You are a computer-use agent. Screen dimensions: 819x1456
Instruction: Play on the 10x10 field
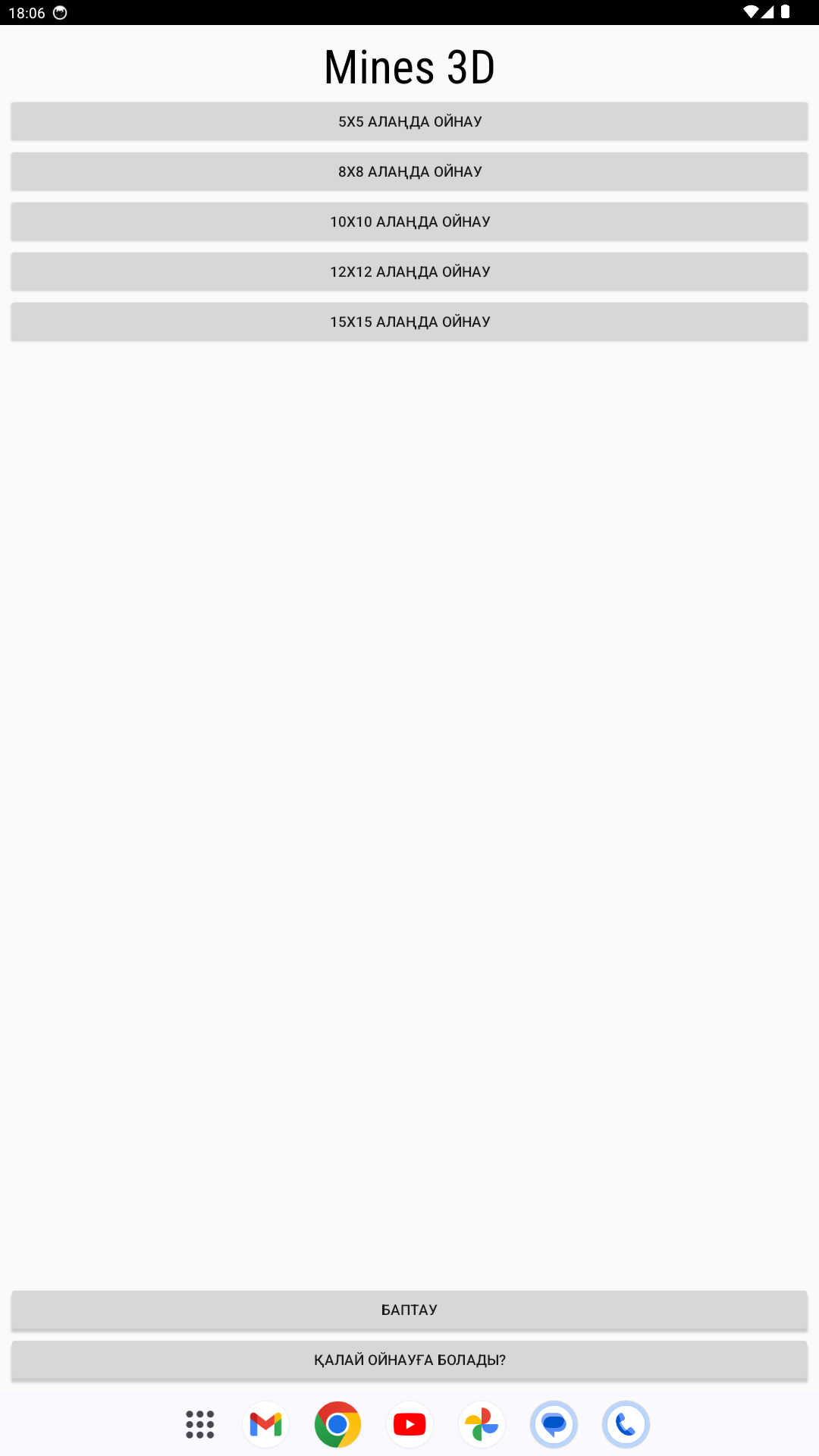pos(409,221)
